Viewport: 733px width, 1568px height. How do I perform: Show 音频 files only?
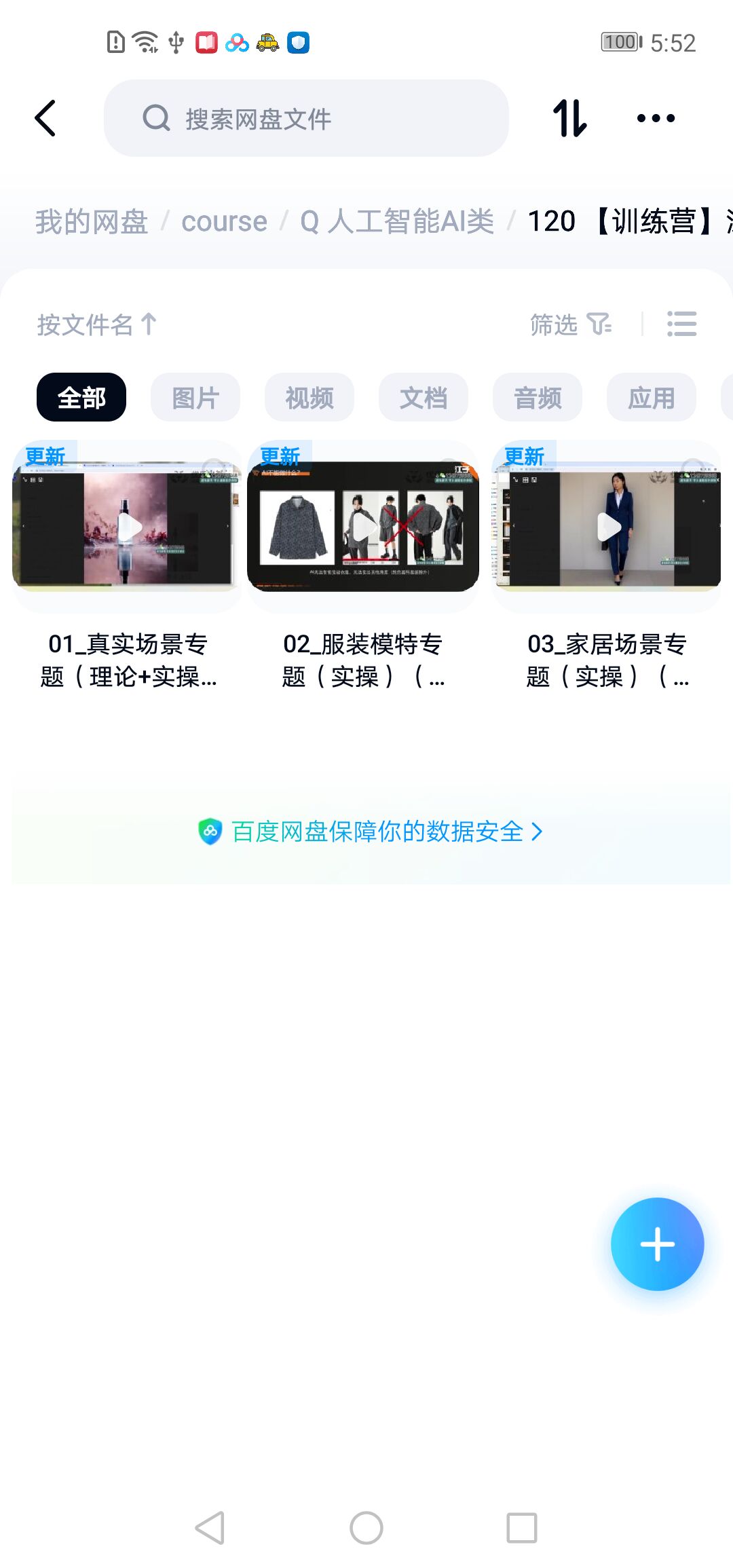coord(538,398)
